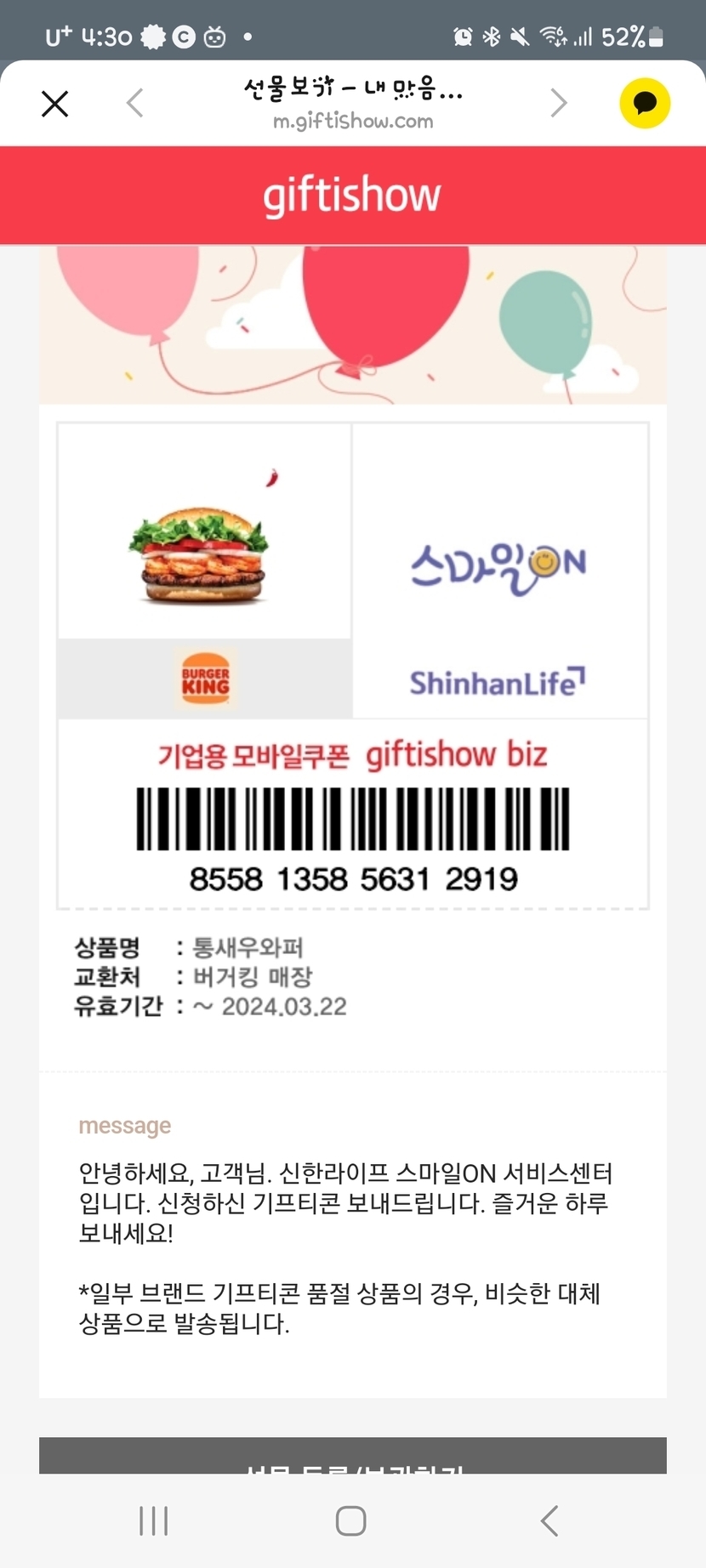The image size is (706, 1568).
Task: Tap the dark gray gift register button
Action: click(353, 1457)
